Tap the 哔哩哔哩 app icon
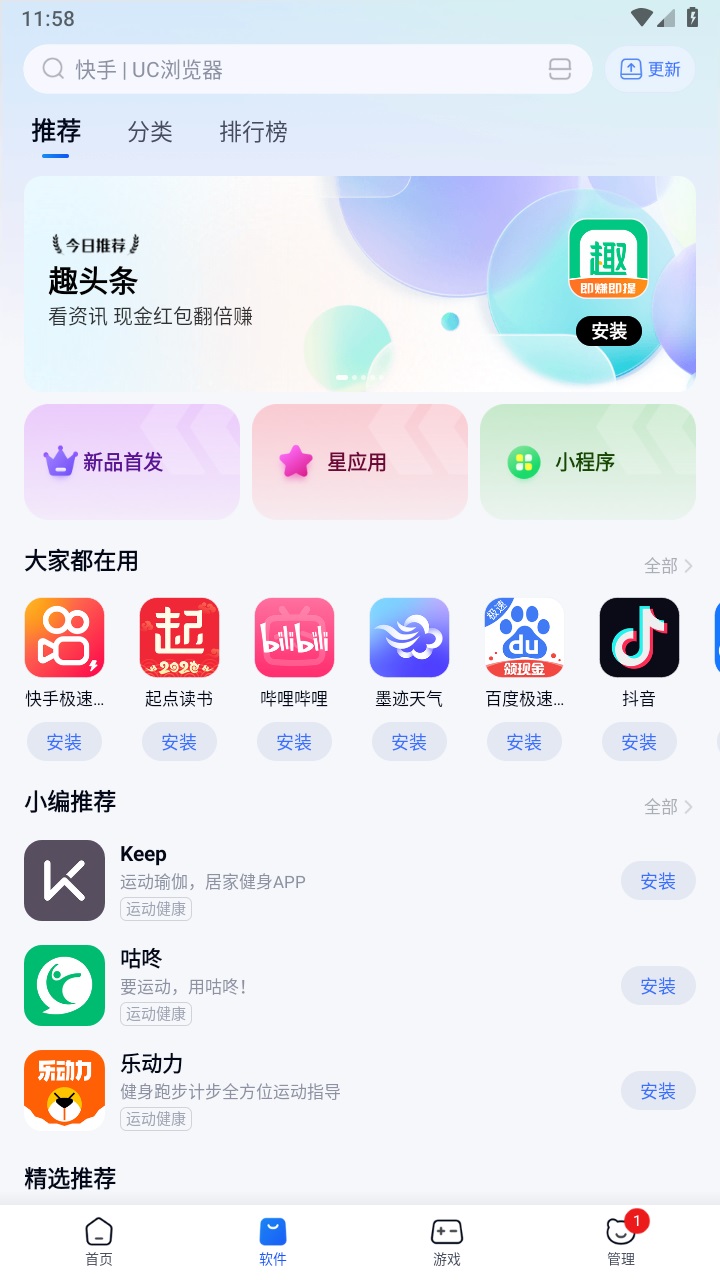The image size is (720, 1280). 294,637
